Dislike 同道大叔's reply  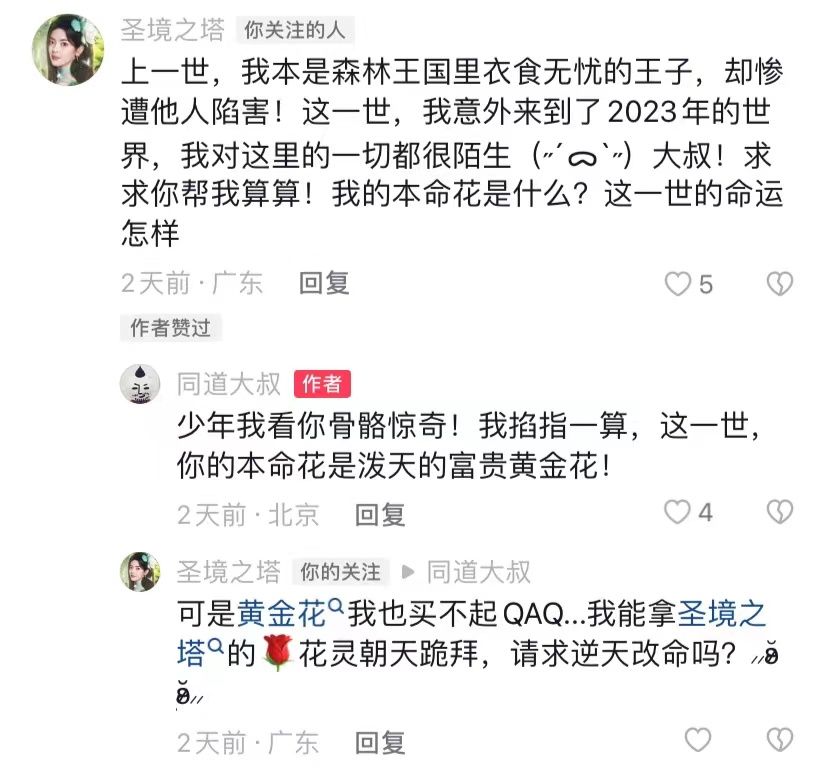779,513
